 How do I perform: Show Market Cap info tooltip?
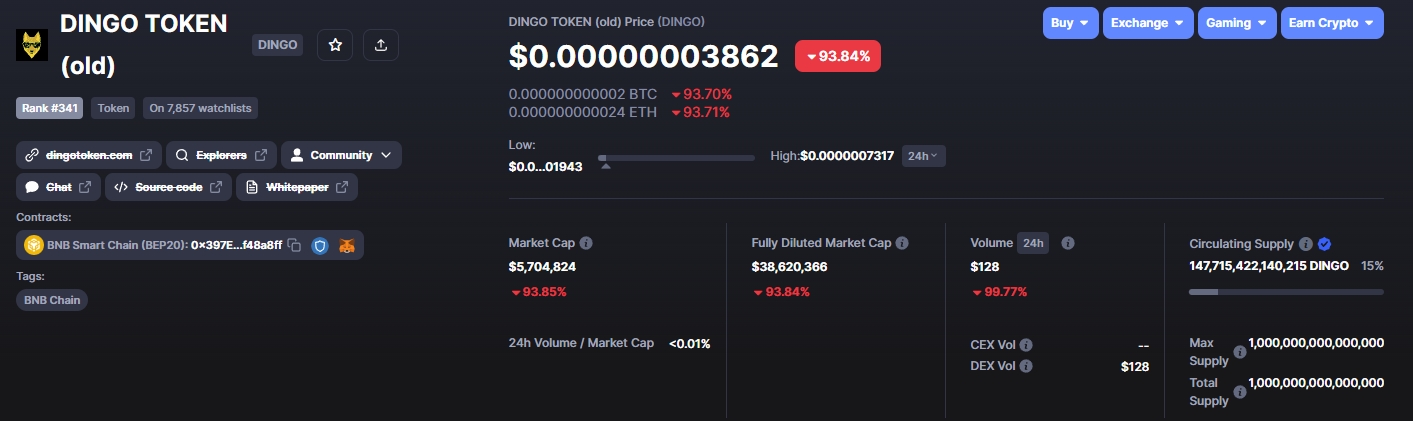pyautogui.click(x=586, y=243)
